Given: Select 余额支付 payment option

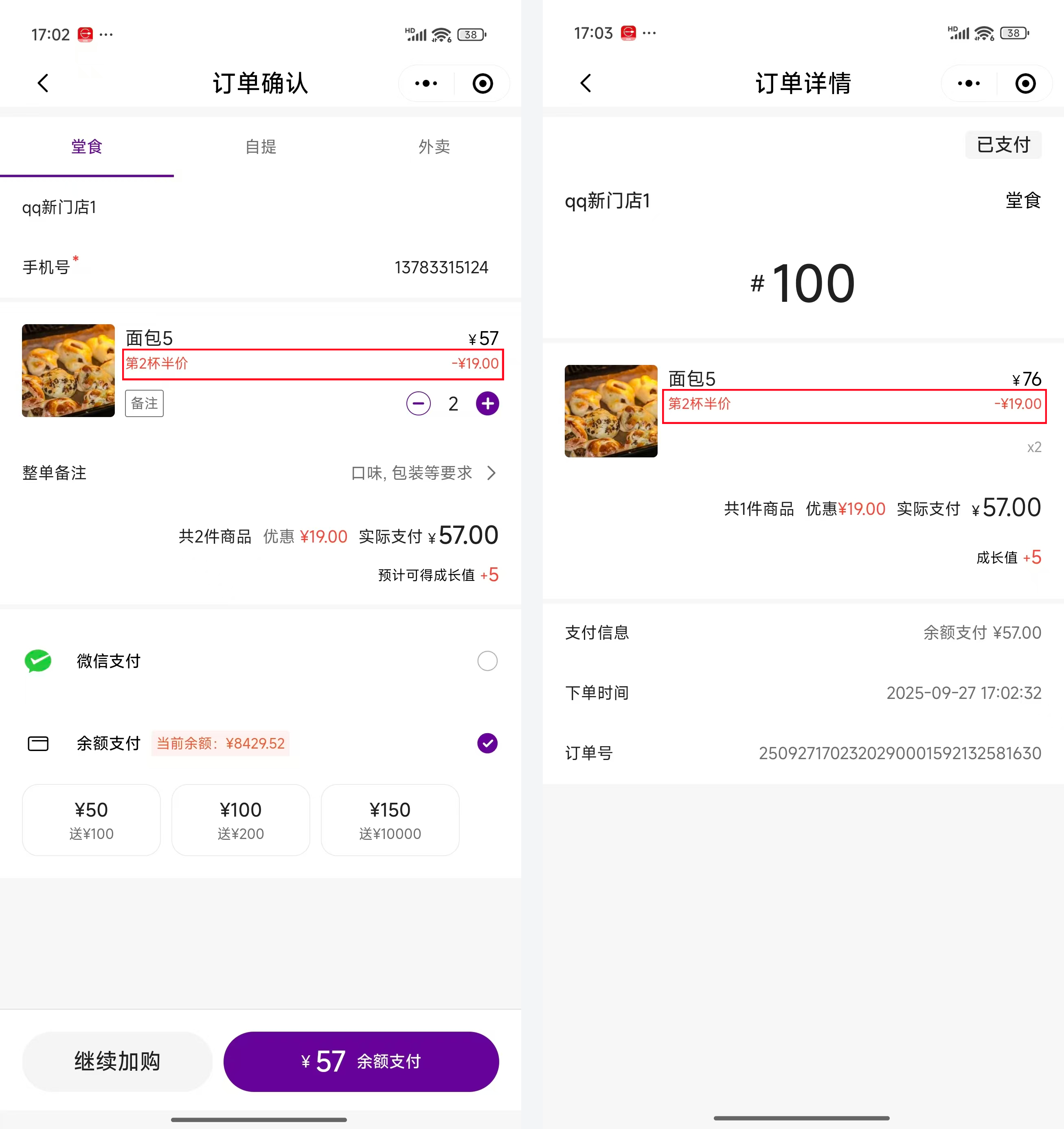Looking at the screenshot, I should click(x=487, y=743).
